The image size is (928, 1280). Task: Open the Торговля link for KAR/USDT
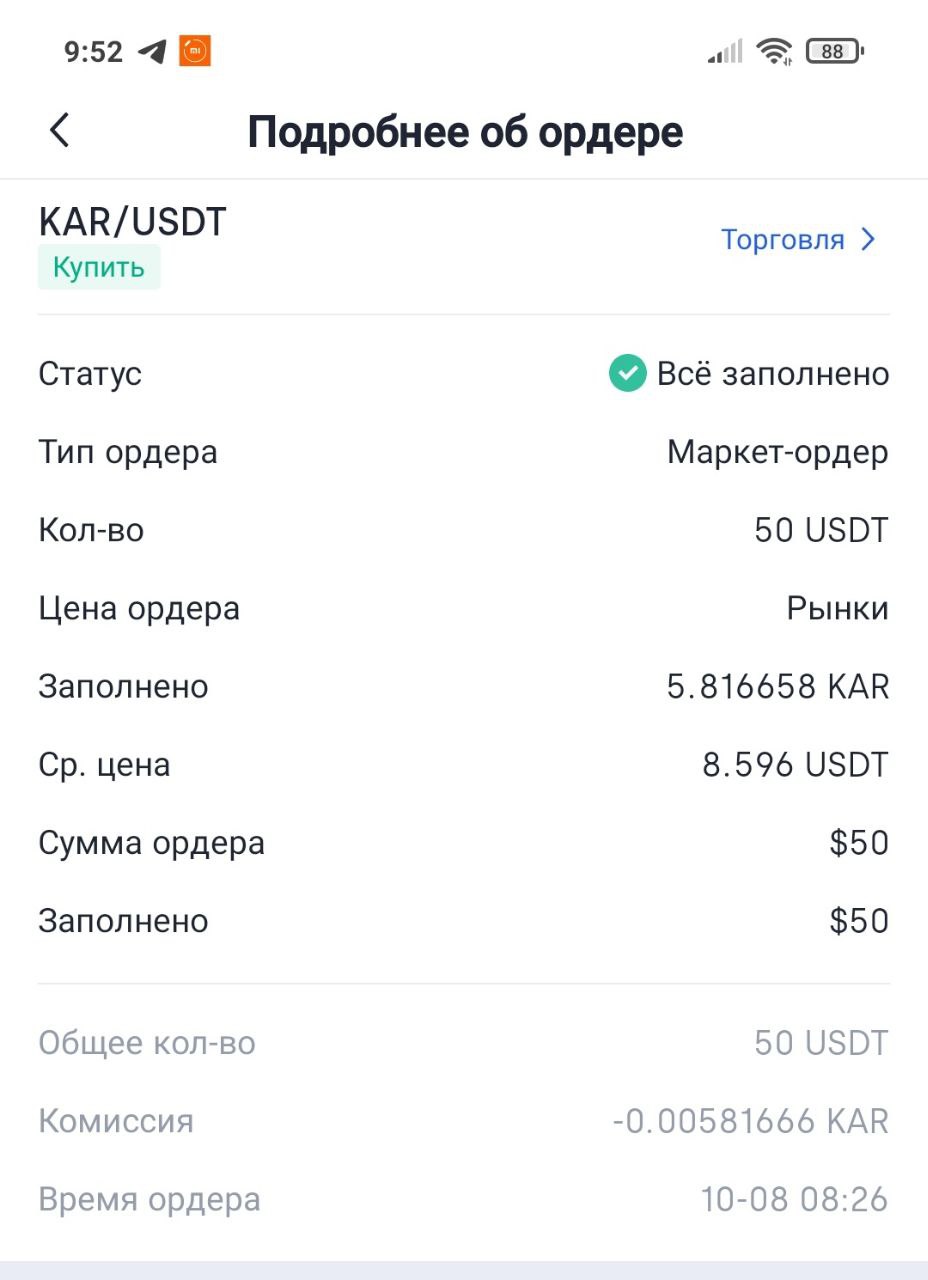click(x=798, y=240)
